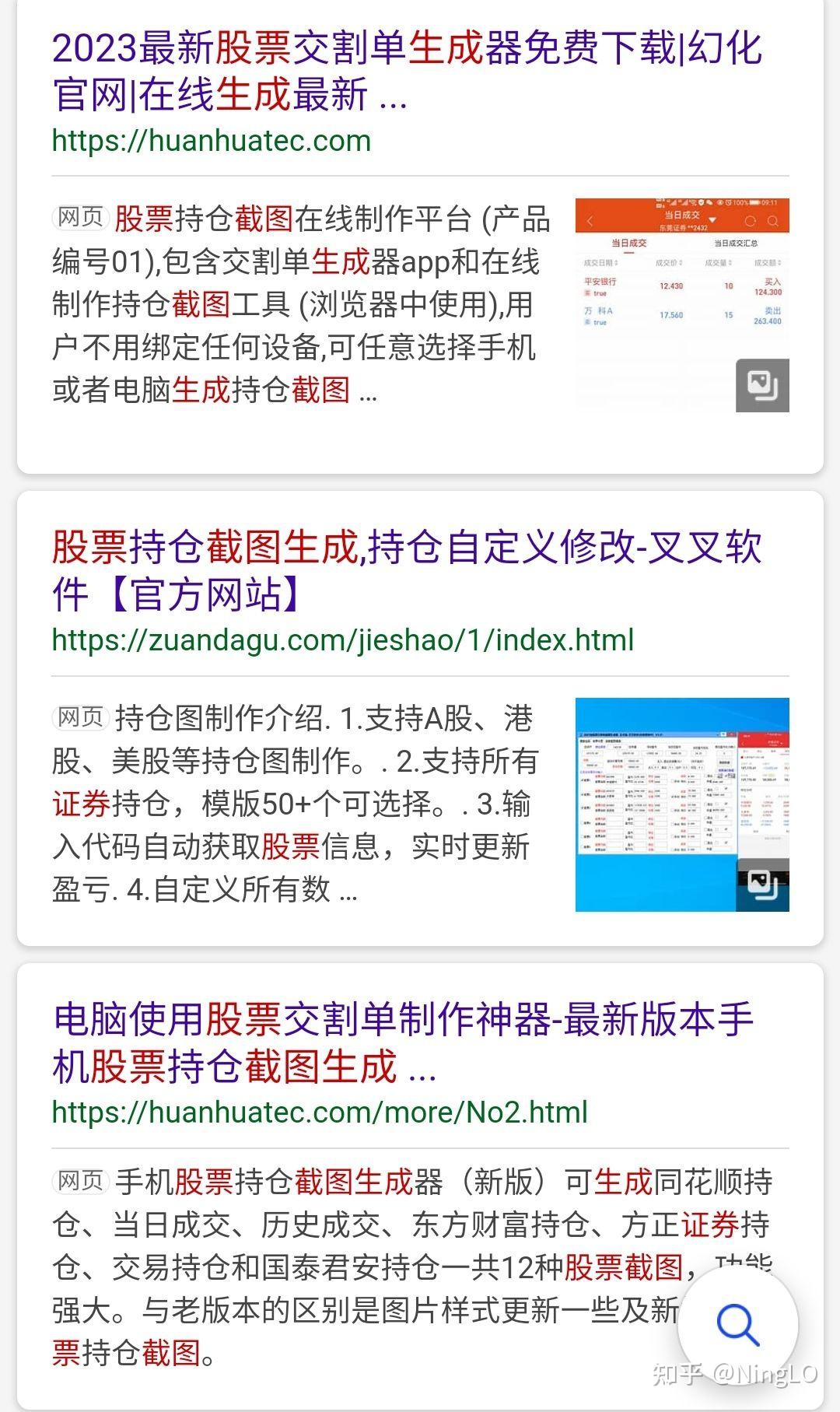View the blue desktop software thumbnail
This screenshot has height=1412, width=840.
tap(681, 804)
